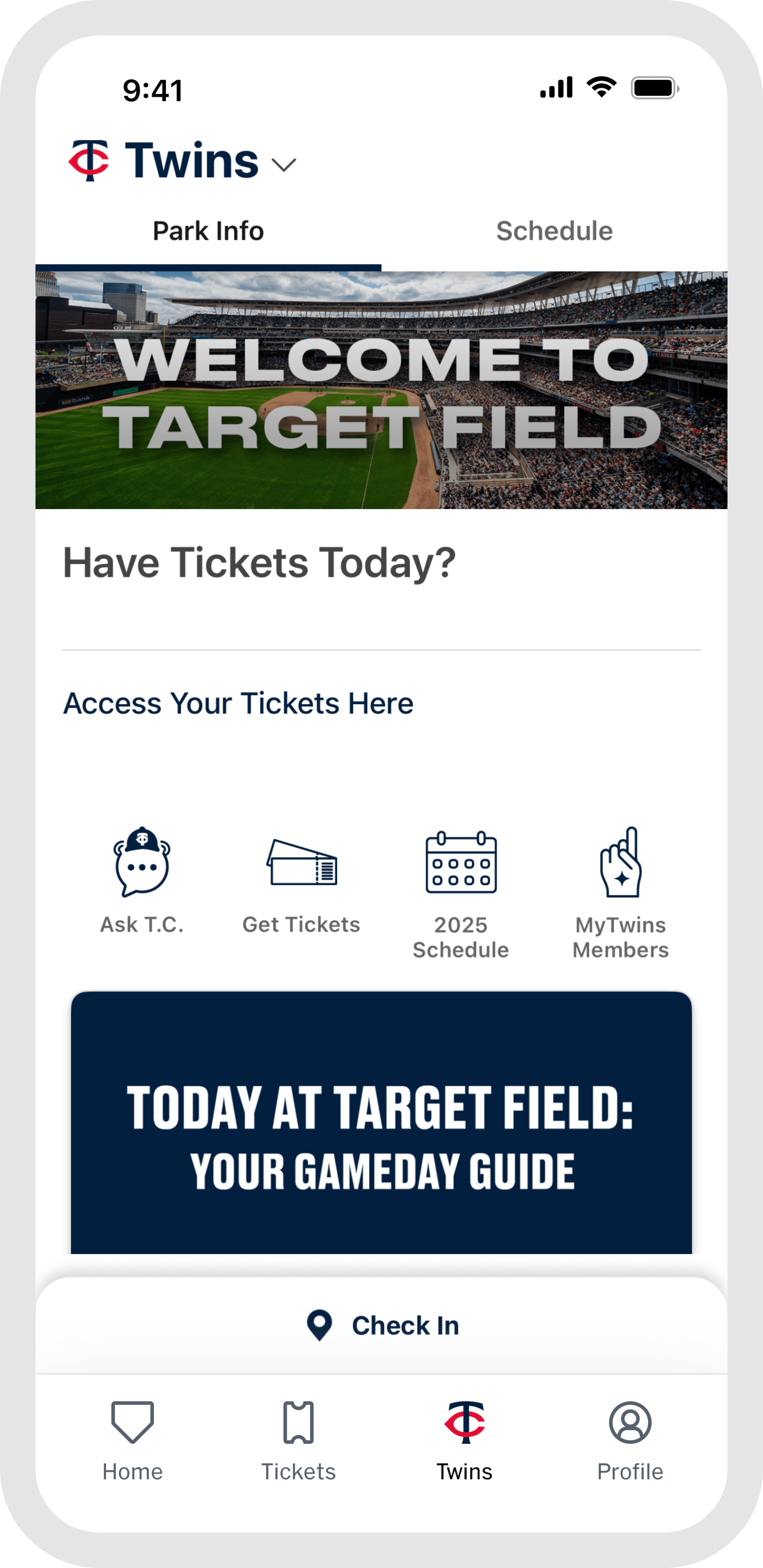Open Ask T.C. chat assistant
Screen dimensions: 763x1568
142,880
